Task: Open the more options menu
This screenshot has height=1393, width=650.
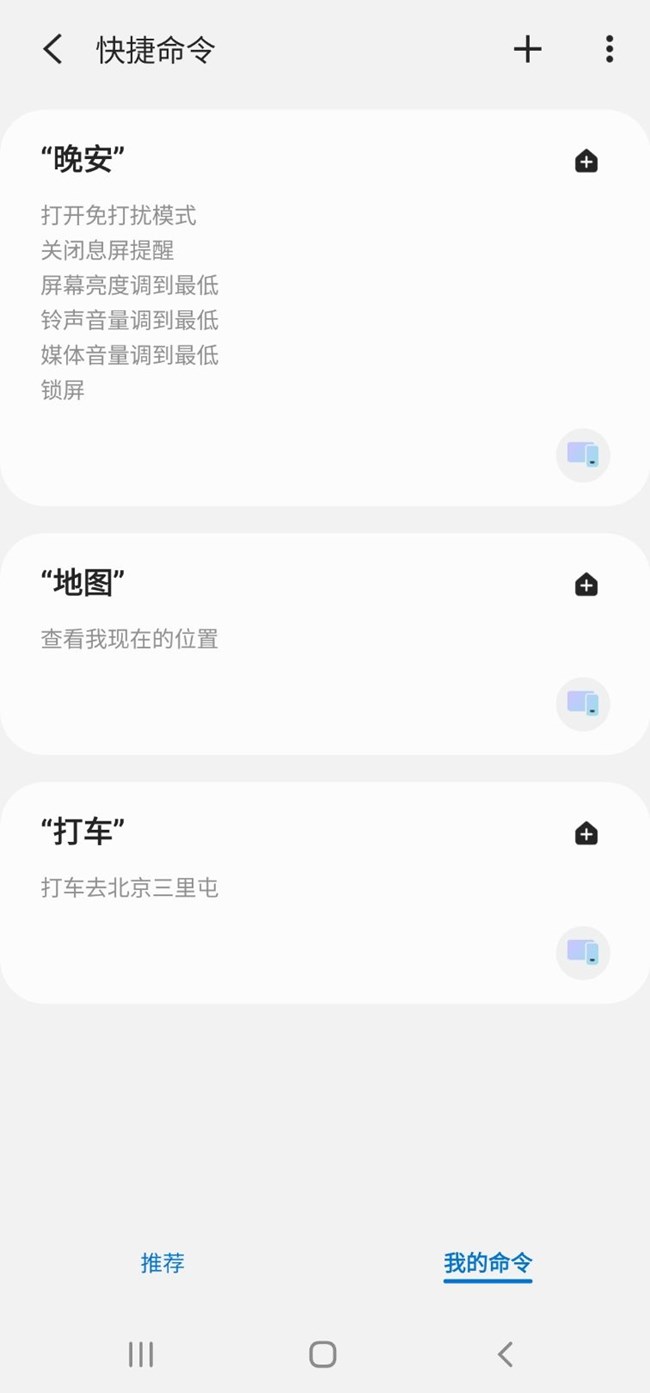Action: (x=609, y=49)
